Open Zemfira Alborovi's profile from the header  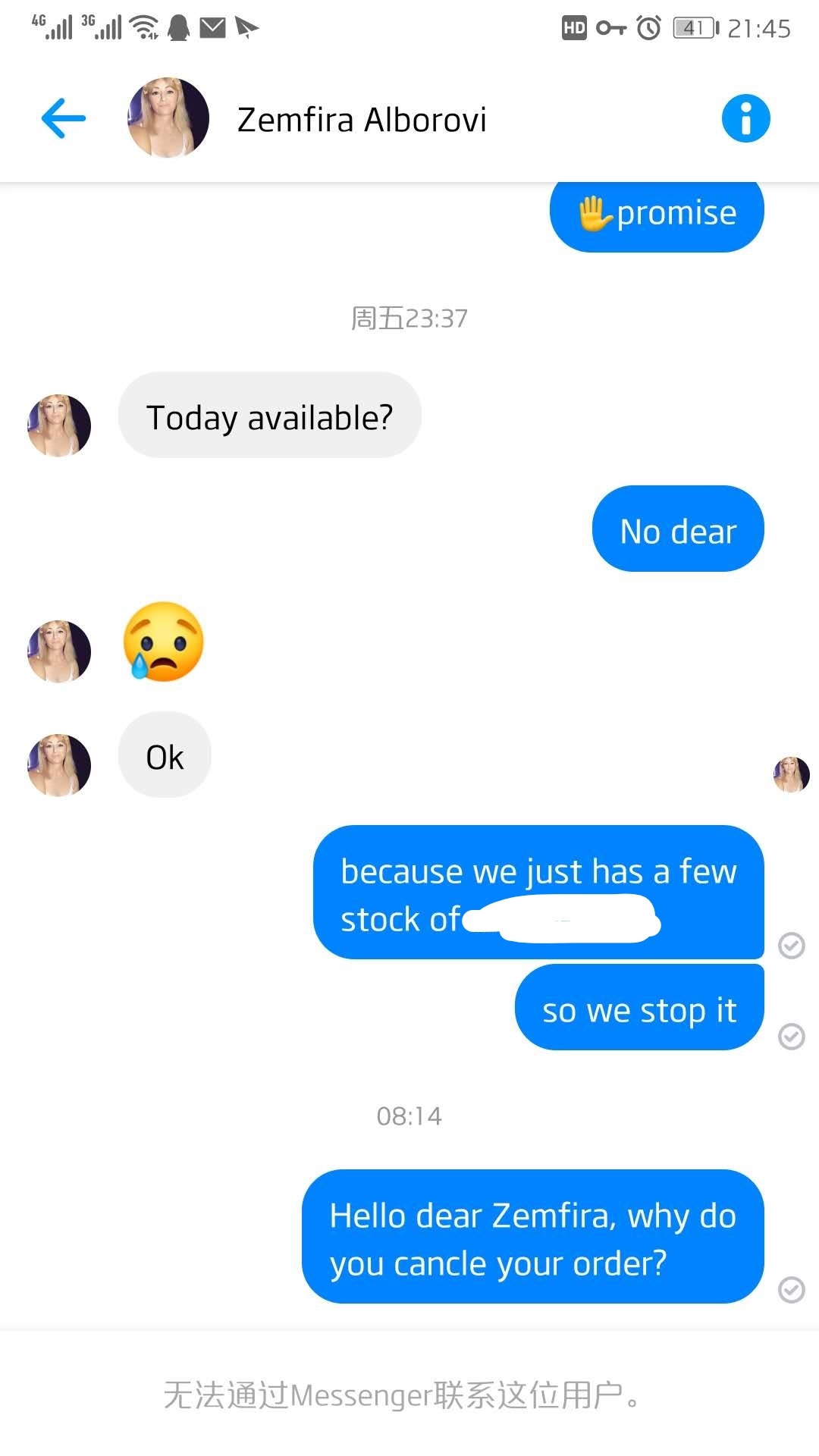(361, 120)
